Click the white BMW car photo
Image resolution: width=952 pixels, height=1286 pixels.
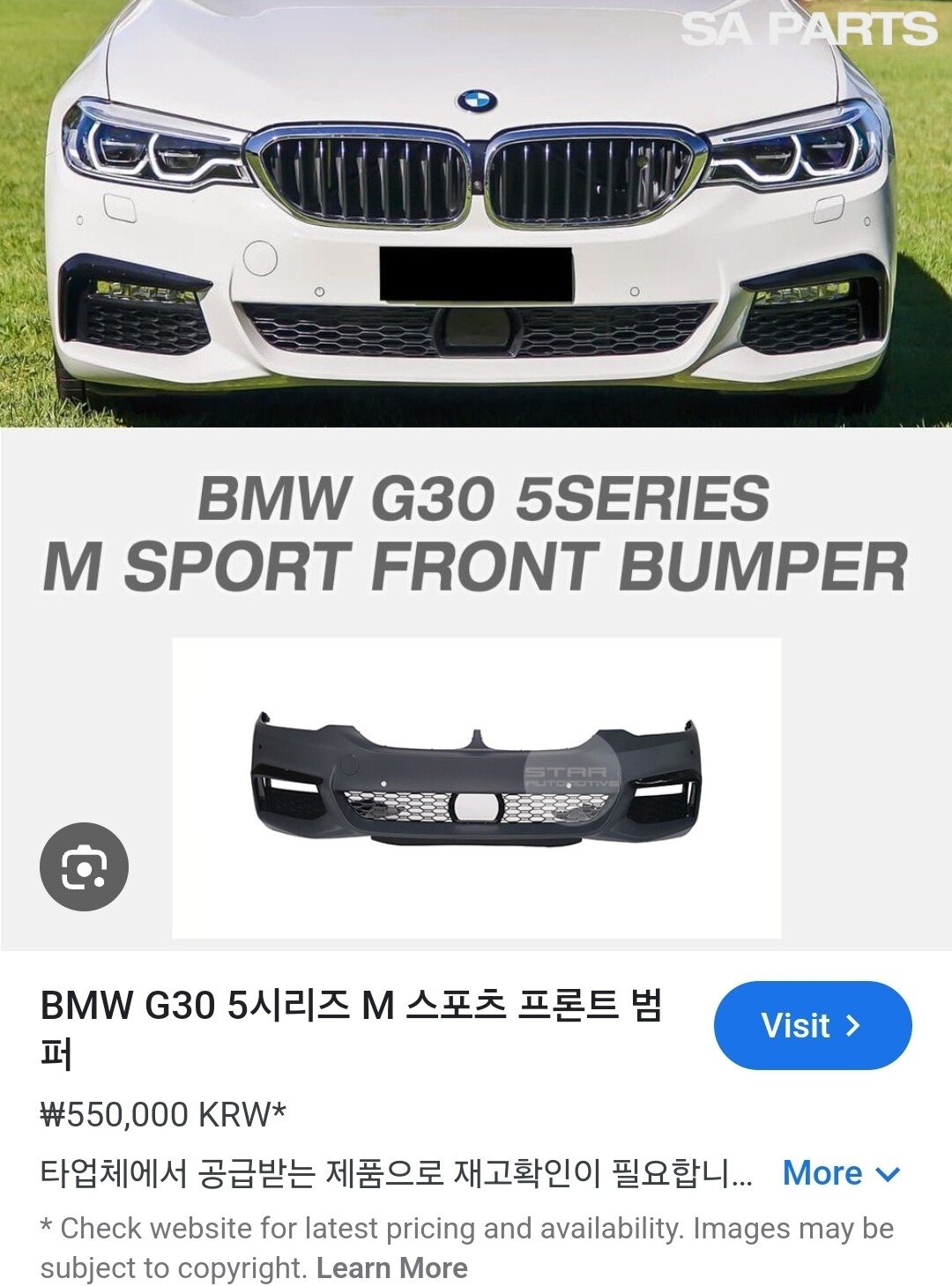[x=476, y=212]
